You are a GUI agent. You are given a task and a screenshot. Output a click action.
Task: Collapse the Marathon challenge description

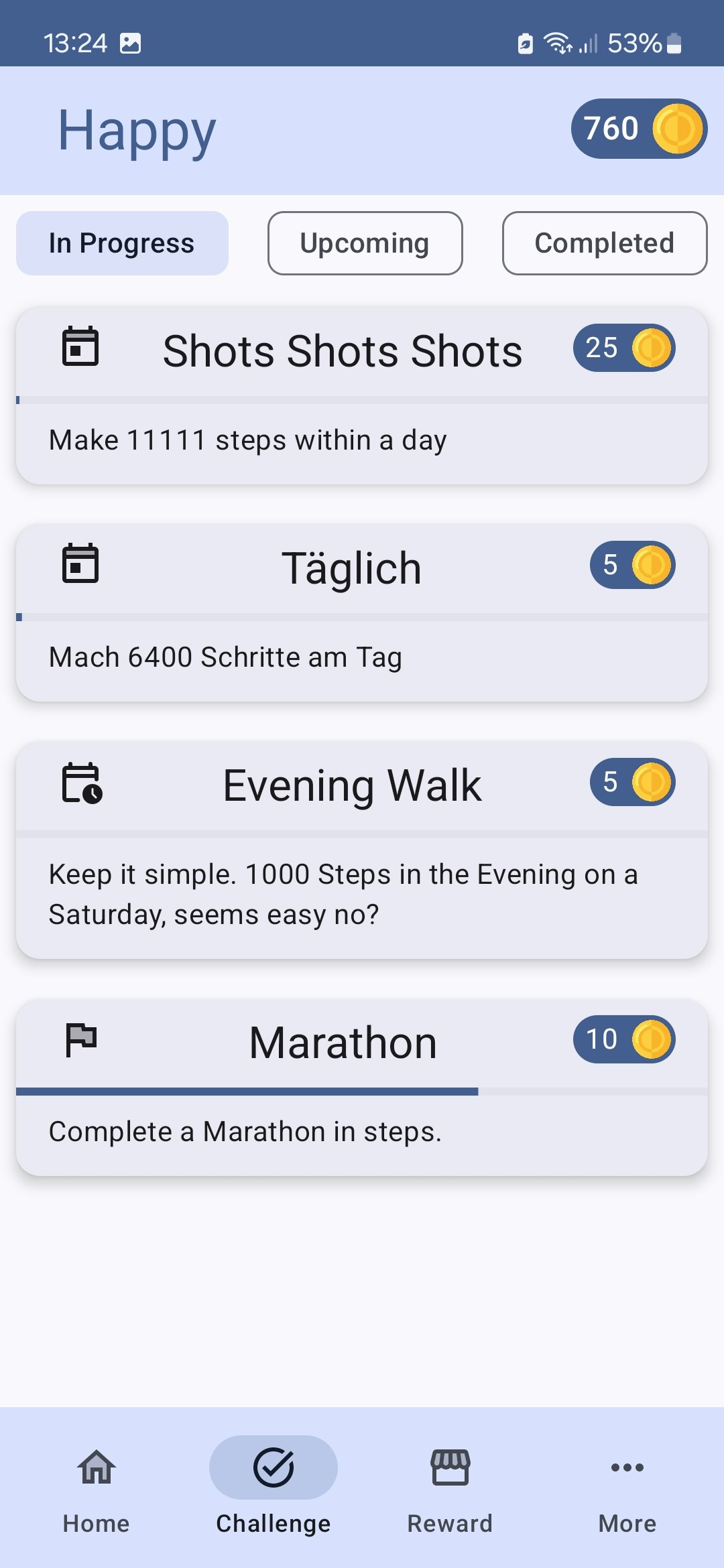pyautogui.click(x=341, y=1041)
